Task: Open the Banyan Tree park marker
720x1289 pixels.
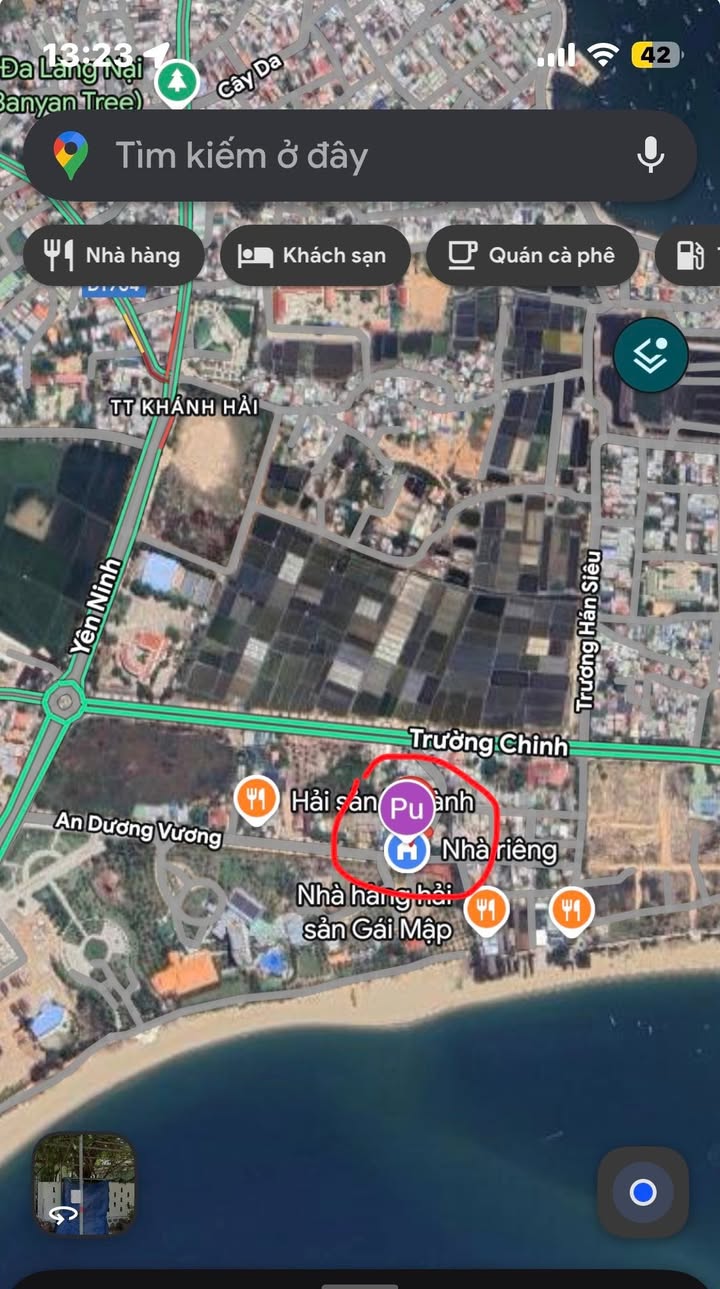Action: point(178,82)
